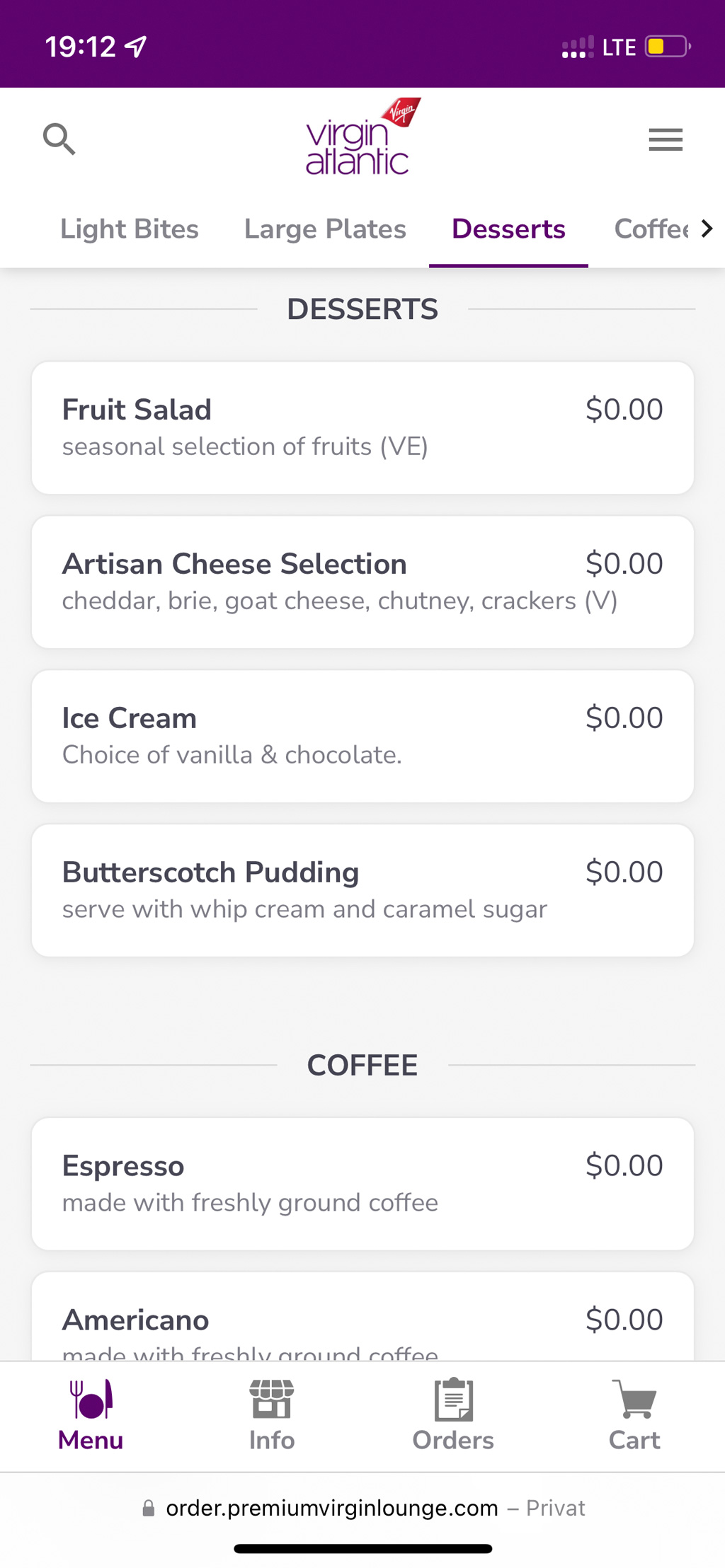Switch to the Large Plates tab
725x1568 pixels.
325,229
